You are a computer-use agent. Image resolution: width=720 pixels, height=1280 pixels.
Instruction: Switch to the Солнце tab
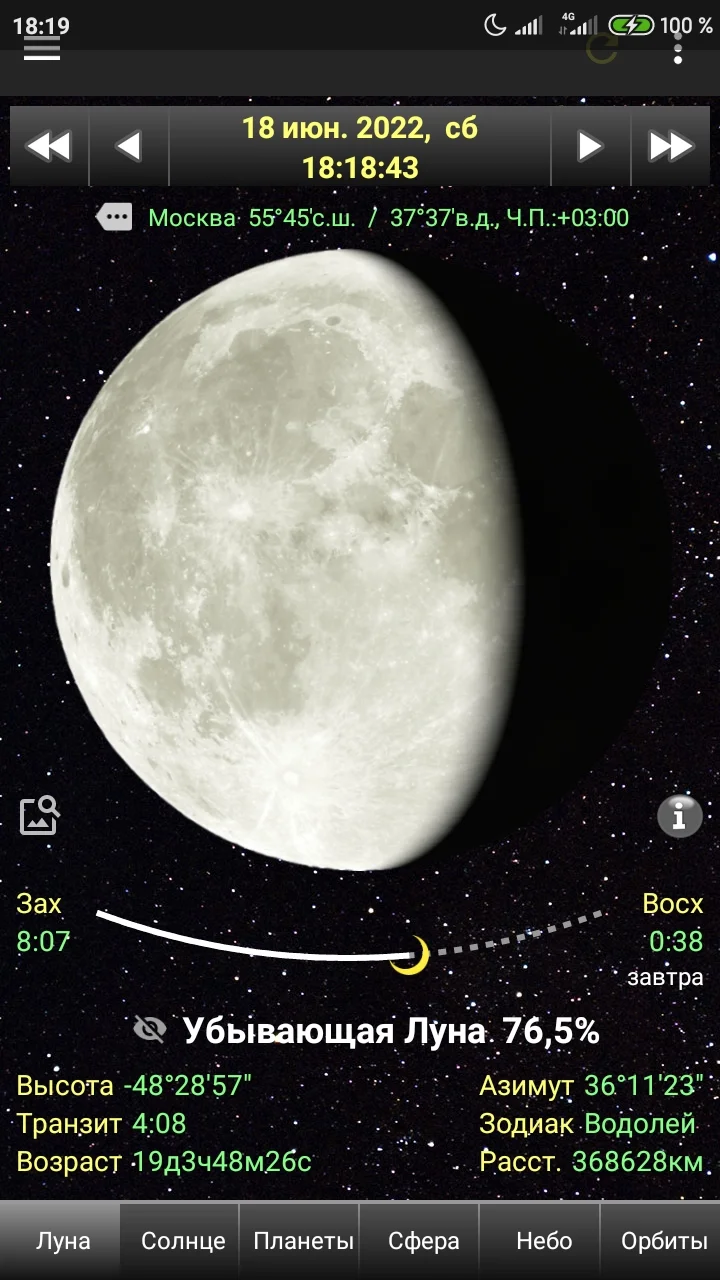(182, 1241)
